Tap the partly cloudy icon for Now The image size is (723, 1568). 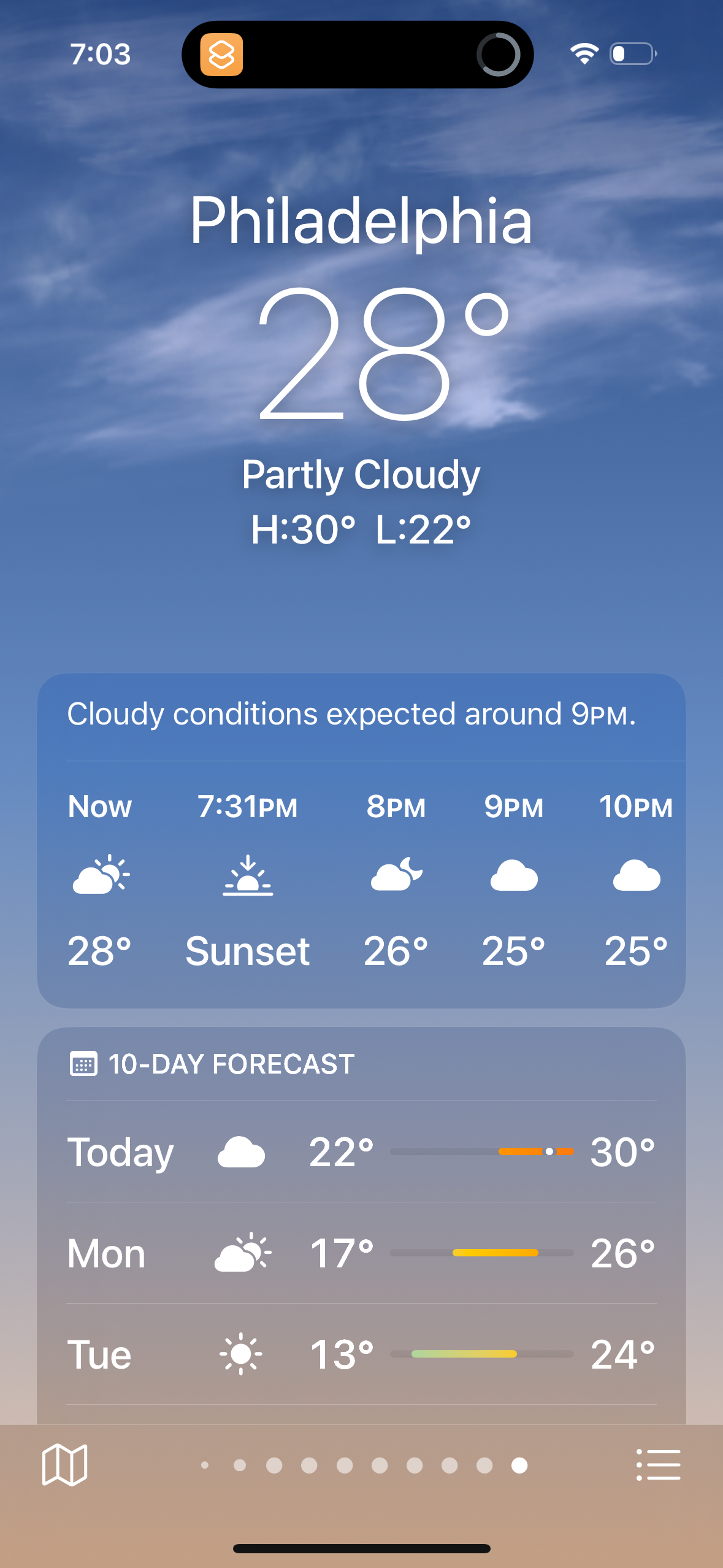click(99, 876)
